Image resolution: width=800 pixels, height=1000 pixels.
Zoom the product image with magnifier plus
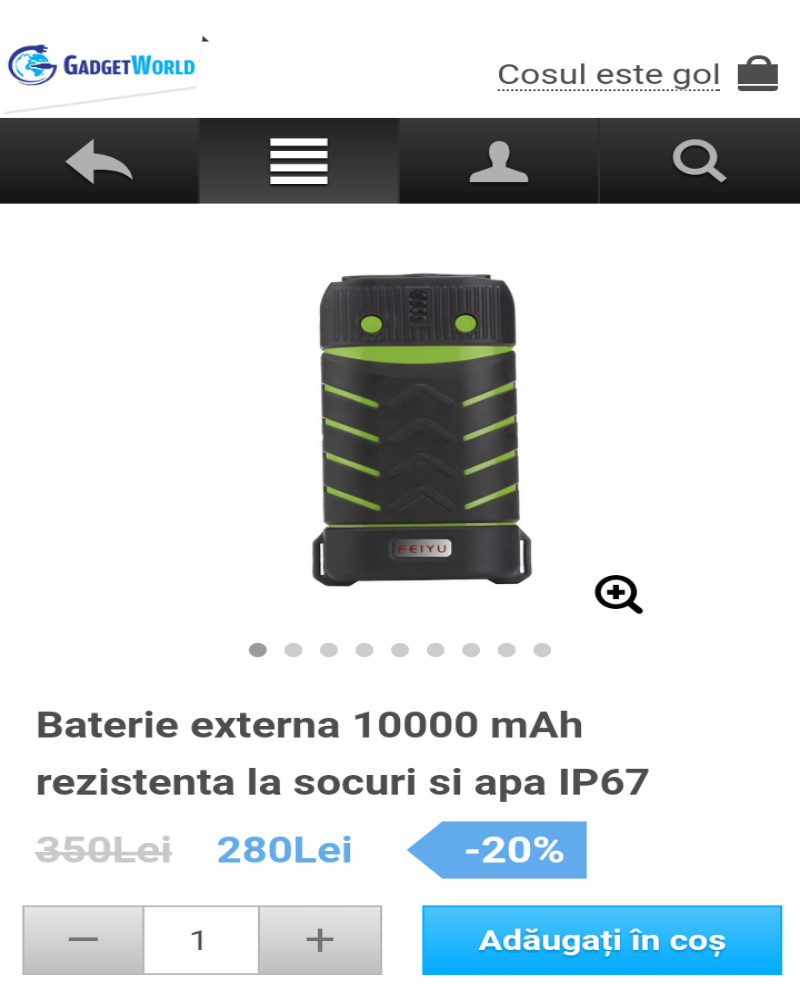(x=618, y=594)
